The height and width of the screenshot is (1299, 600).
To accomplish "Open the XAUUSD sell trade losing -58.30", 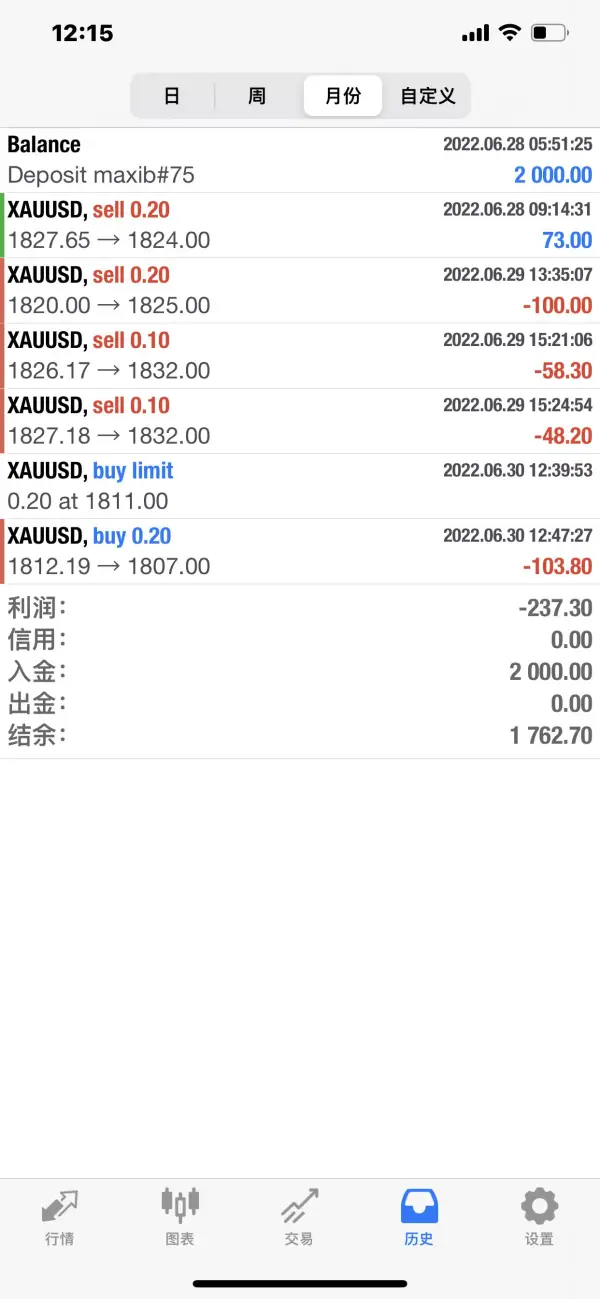I will tap(300, 355).
